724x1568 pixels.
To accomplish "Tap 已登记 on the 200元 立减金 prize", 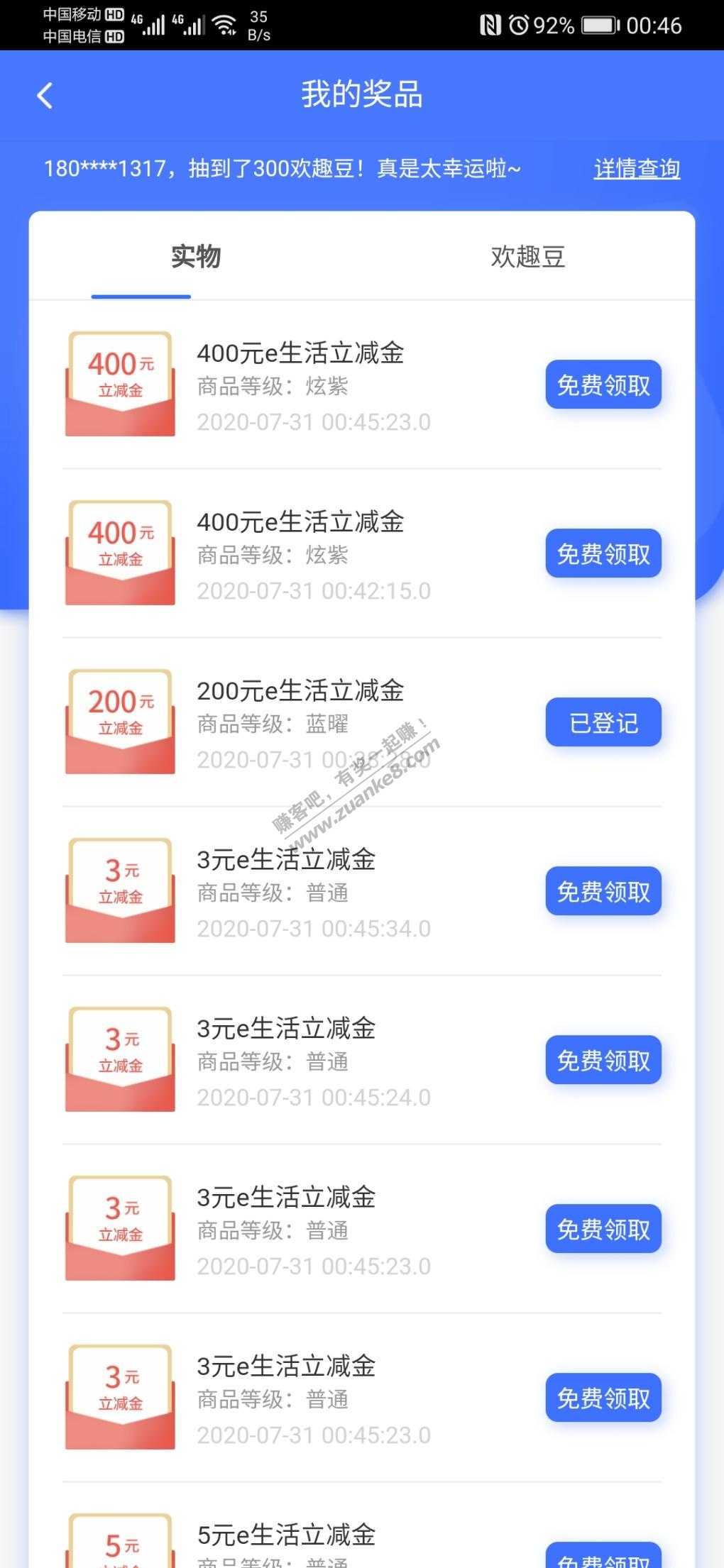I will [603, 723].
